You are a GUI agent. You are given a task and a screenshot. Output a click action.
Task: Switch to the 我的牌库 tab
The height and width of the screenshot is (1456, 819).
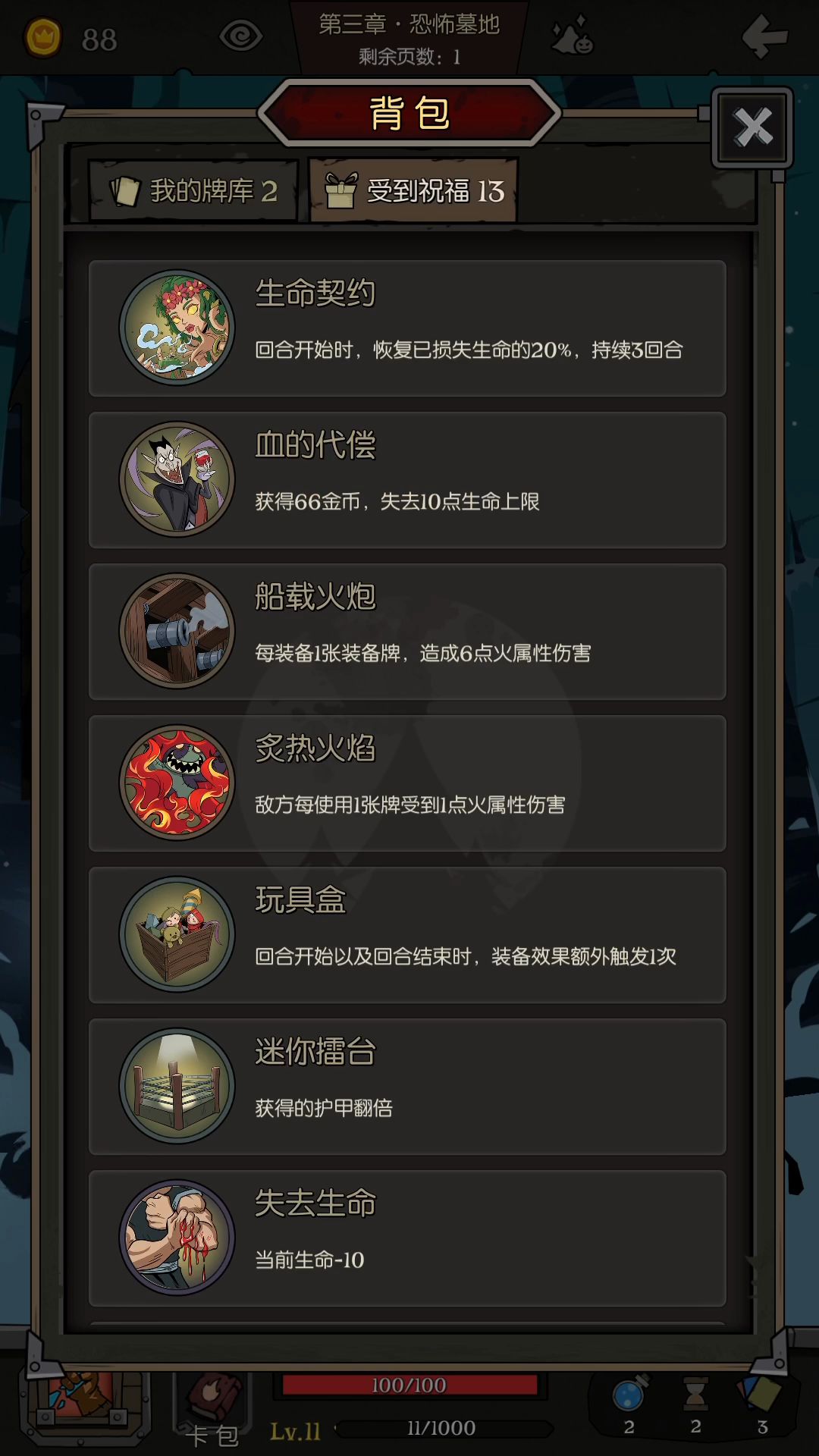[193, 190]
